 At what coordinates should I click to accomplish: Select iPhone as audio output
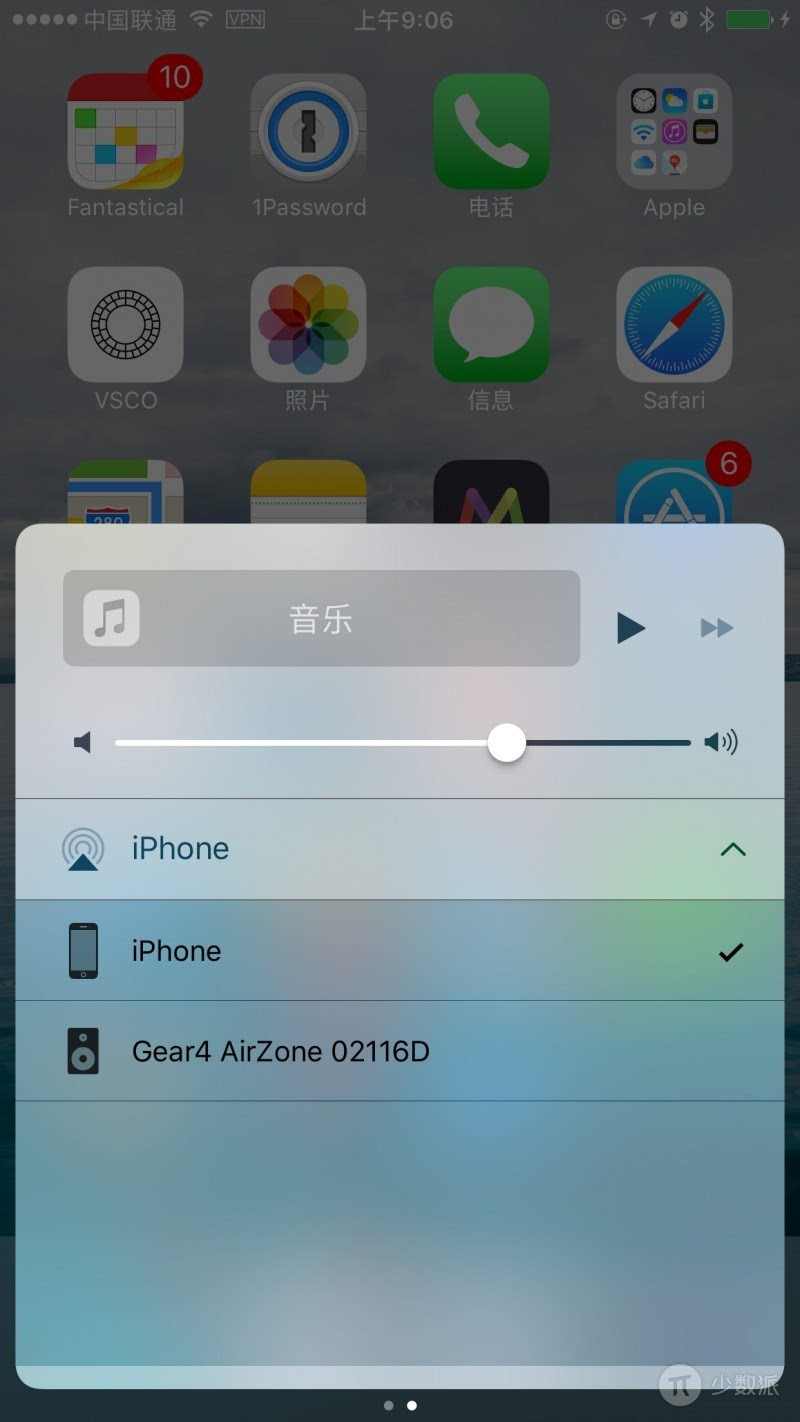400,951
